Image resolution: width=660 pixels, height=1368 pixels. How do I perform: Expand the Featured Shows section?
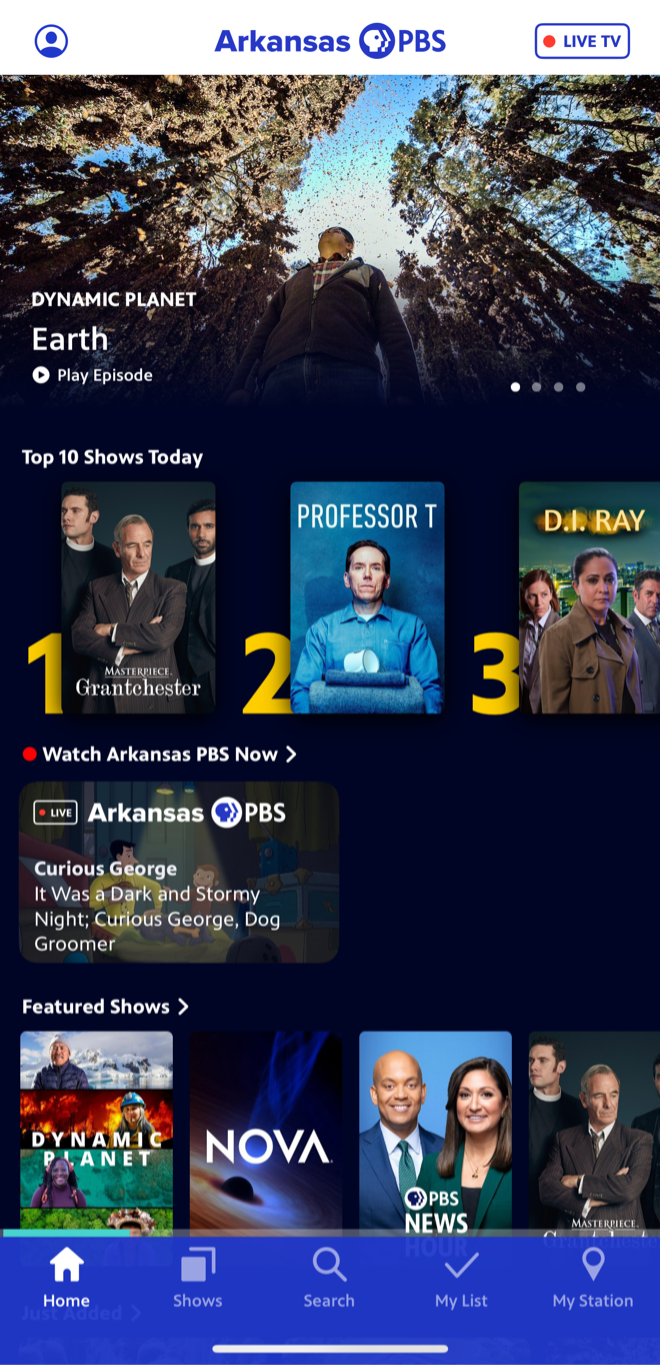(105, 1006)
